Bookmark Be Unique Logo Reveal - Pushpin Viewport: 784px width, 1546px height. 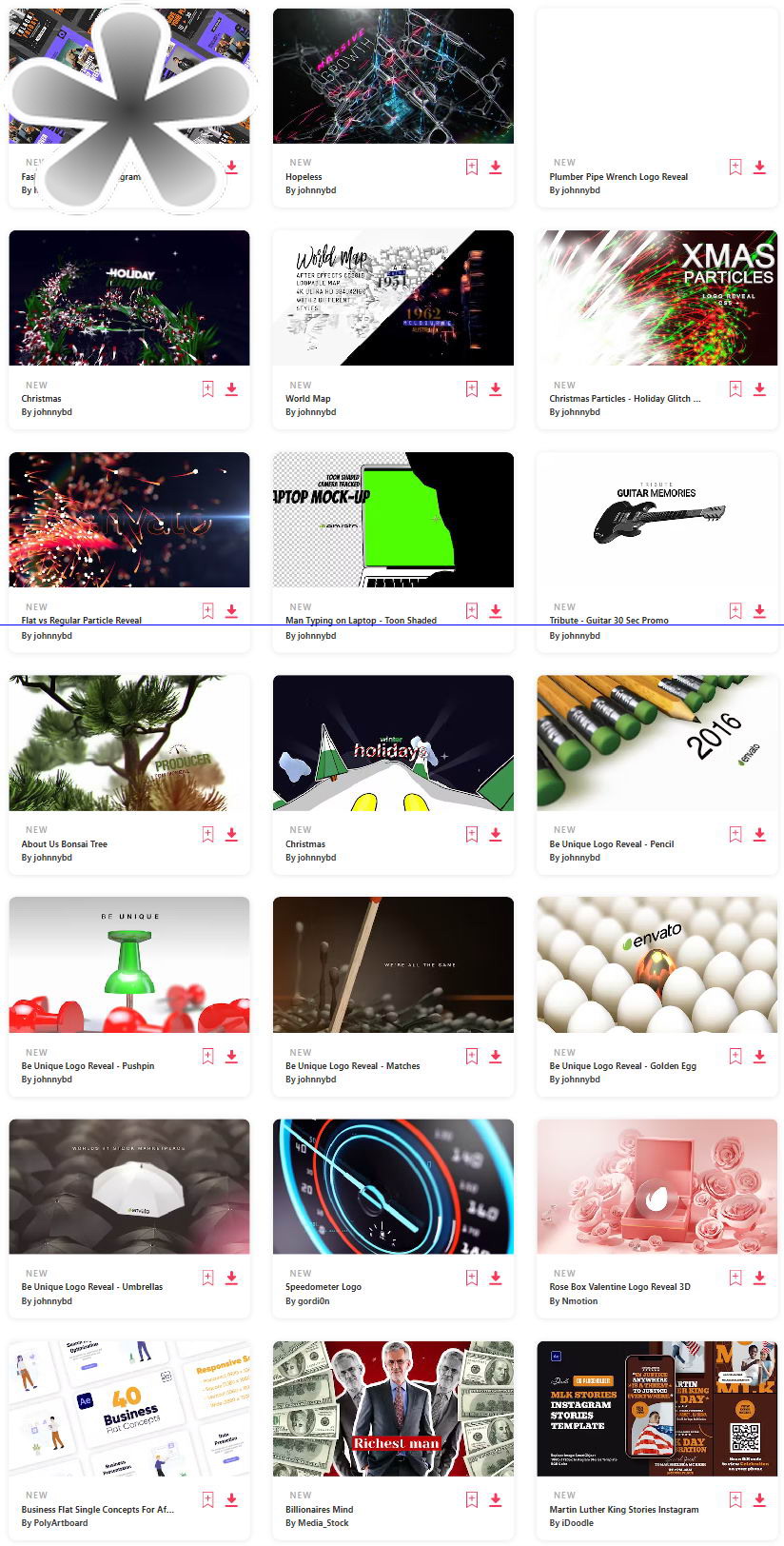pos(207,1057)
